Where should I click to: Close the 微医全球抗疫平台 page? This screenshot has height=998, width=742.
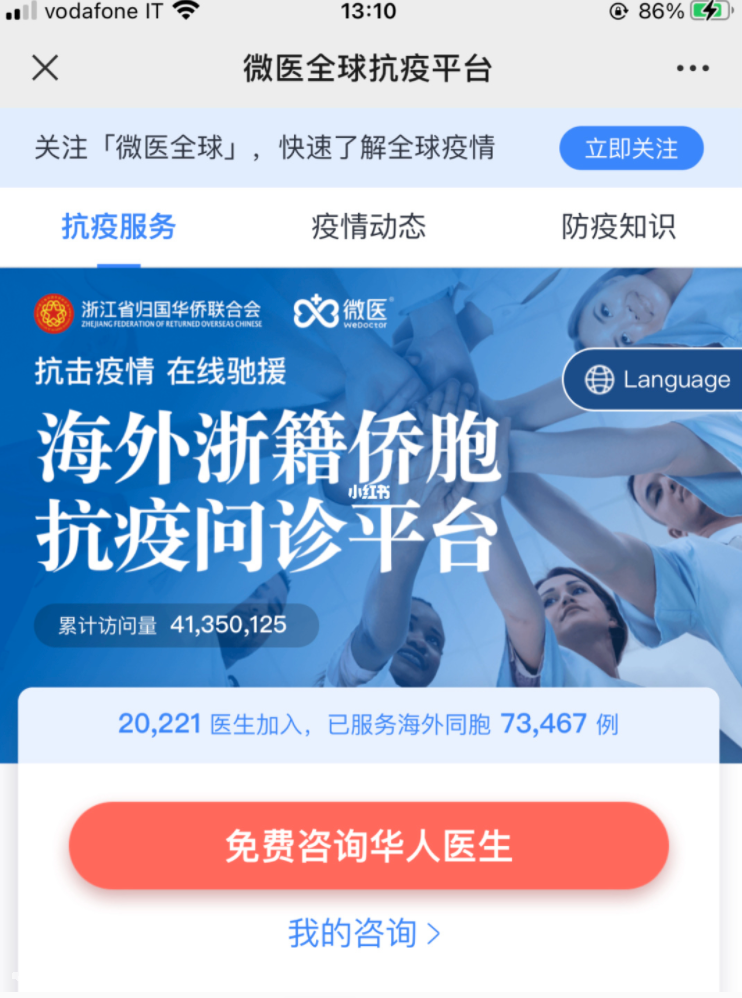tap(45, 68)
